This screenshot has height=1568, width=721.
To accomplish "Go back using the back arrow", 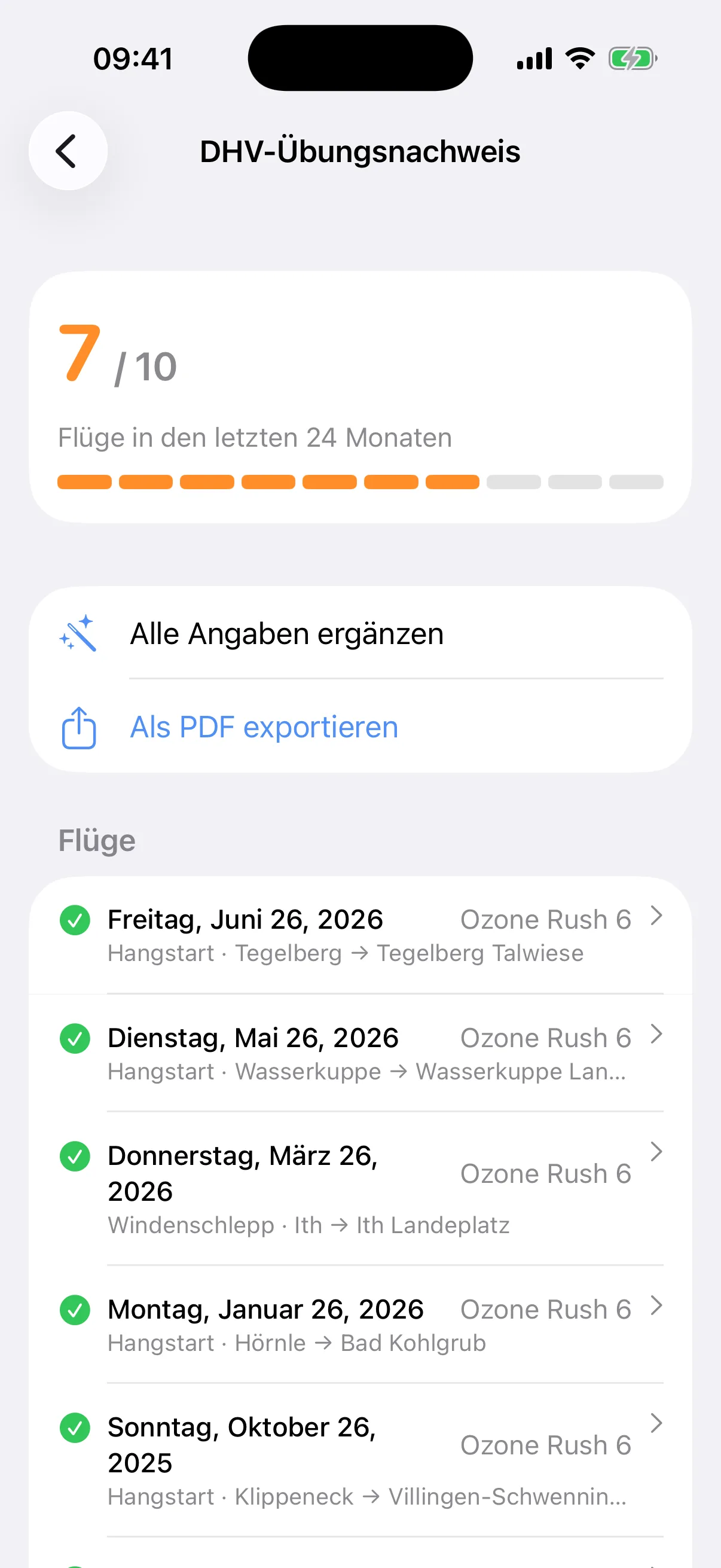I will coord(68,151).
